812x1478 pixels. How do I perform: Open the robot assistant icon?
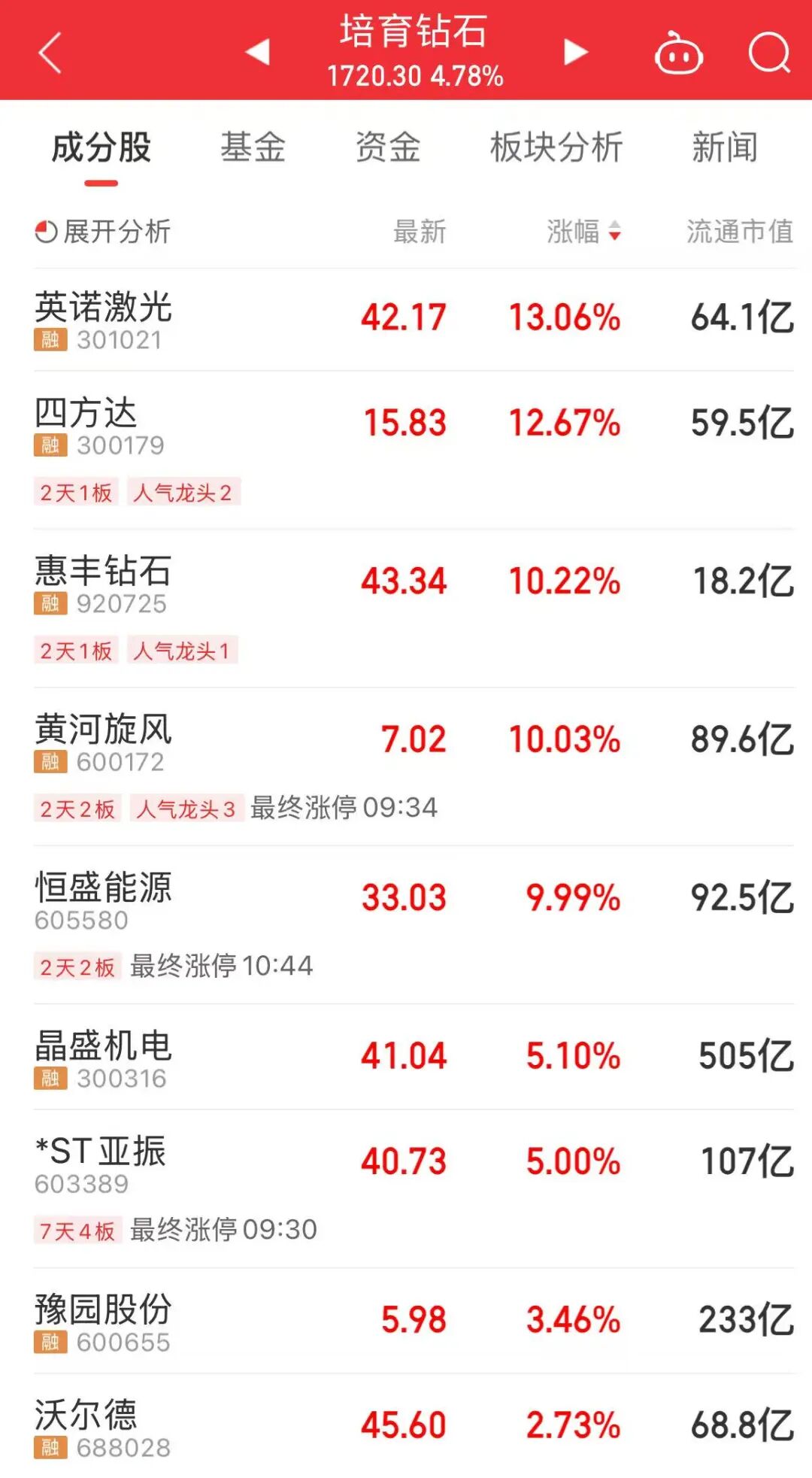click(678, 54)
